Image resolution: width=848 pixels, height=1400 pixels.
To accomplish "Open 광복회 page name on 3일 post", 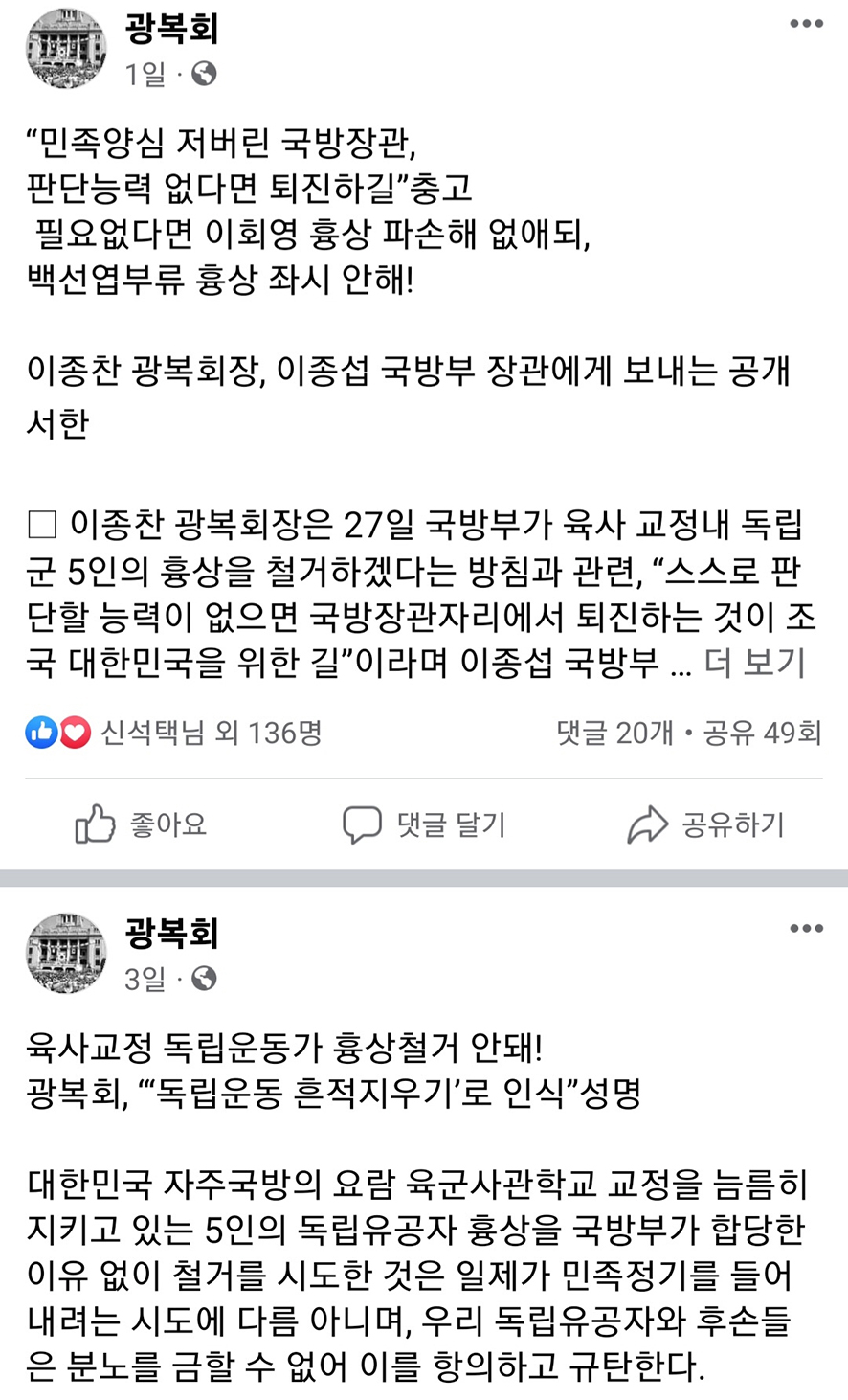I will point(172,932).
